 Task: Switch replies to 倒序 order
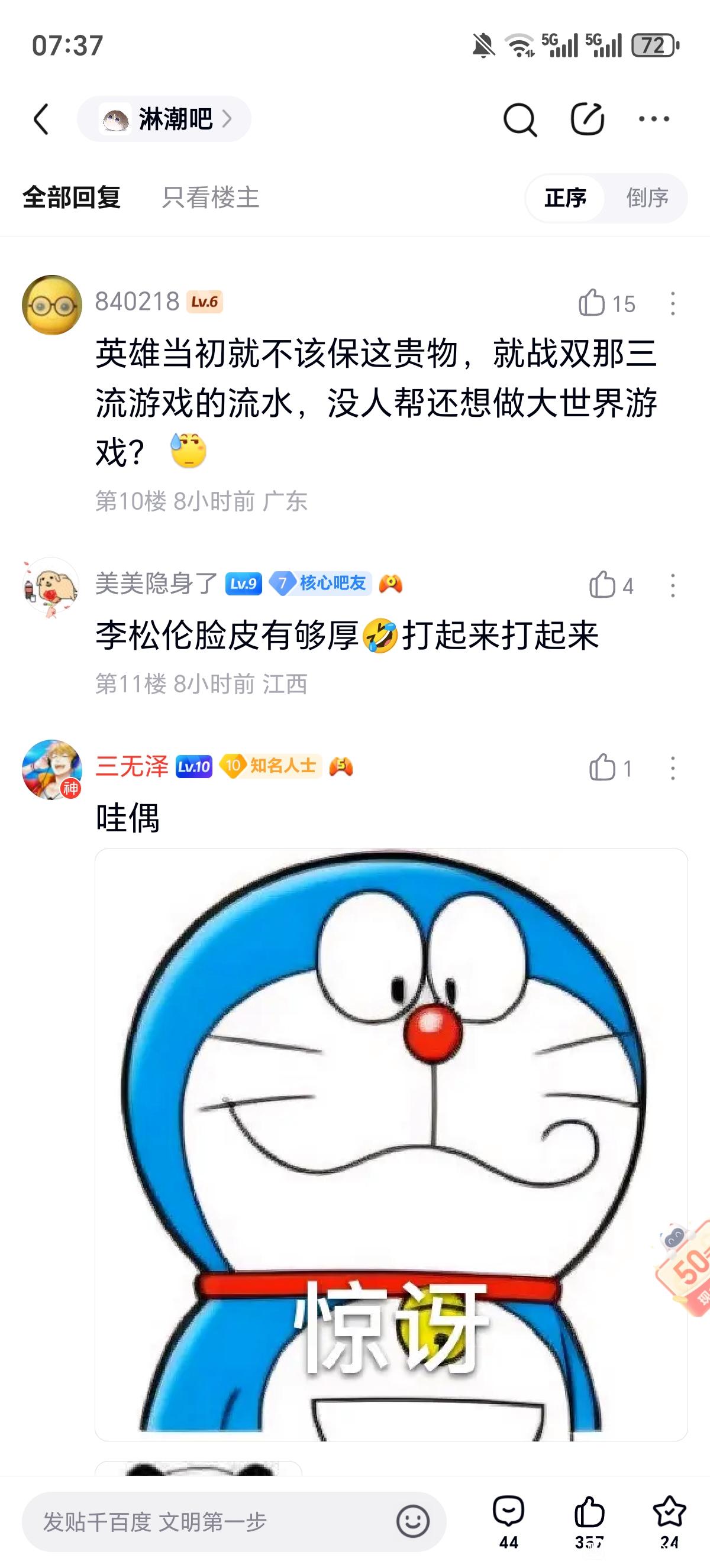click(x=647, y=198)
